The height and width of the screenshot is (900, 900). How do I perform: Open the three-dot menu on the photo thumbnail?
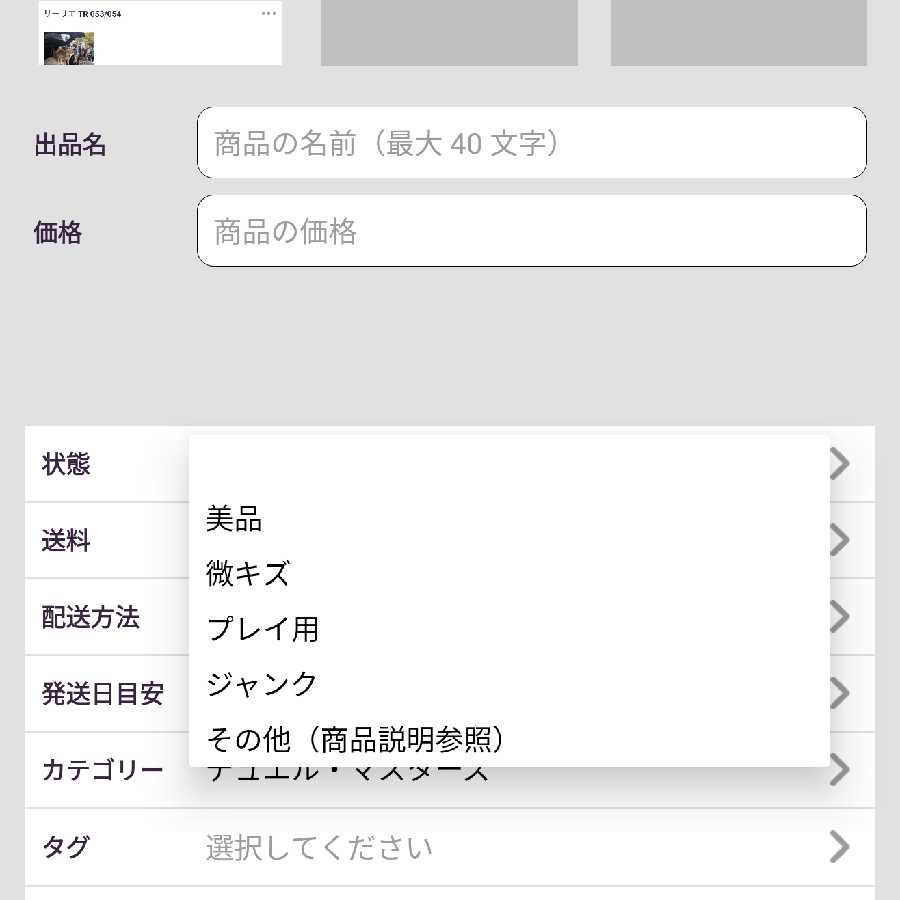coord(268,13)
